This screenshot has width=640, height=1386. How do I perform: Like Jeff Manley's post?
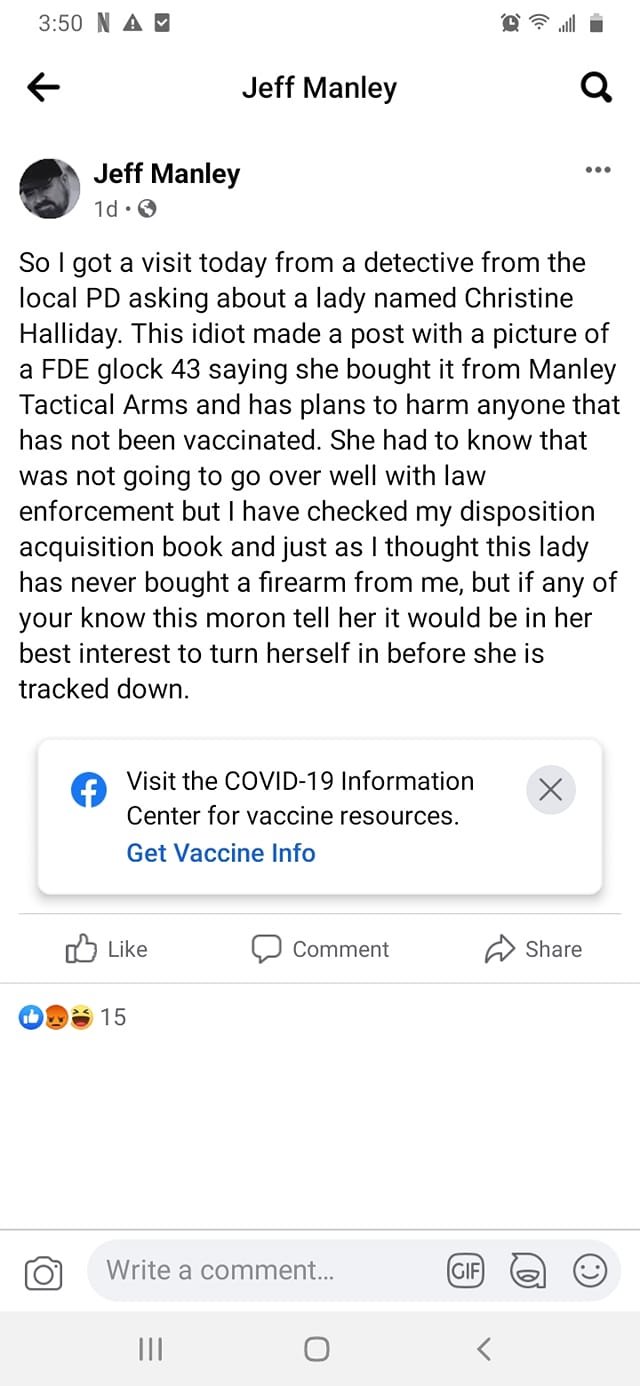pyautogui.click(x=106, y=949)
